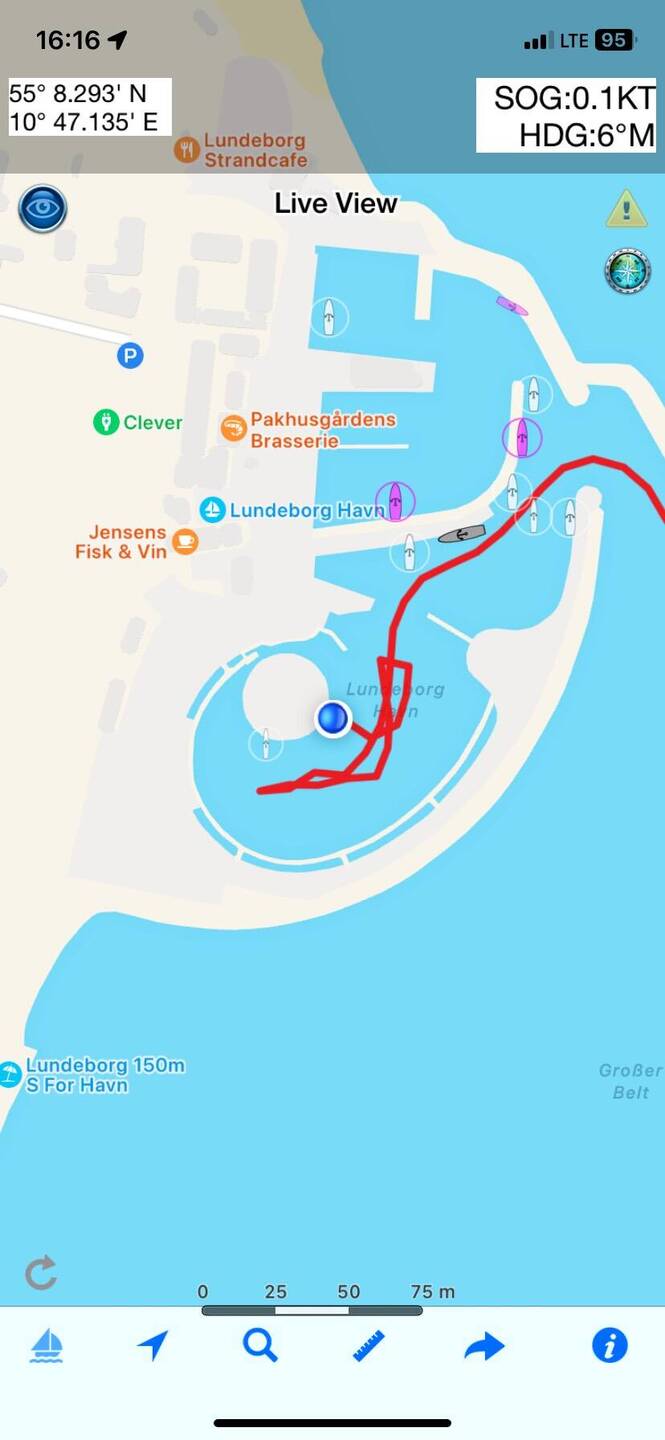
Task: Open the info button
Action: pos(610,1346)
